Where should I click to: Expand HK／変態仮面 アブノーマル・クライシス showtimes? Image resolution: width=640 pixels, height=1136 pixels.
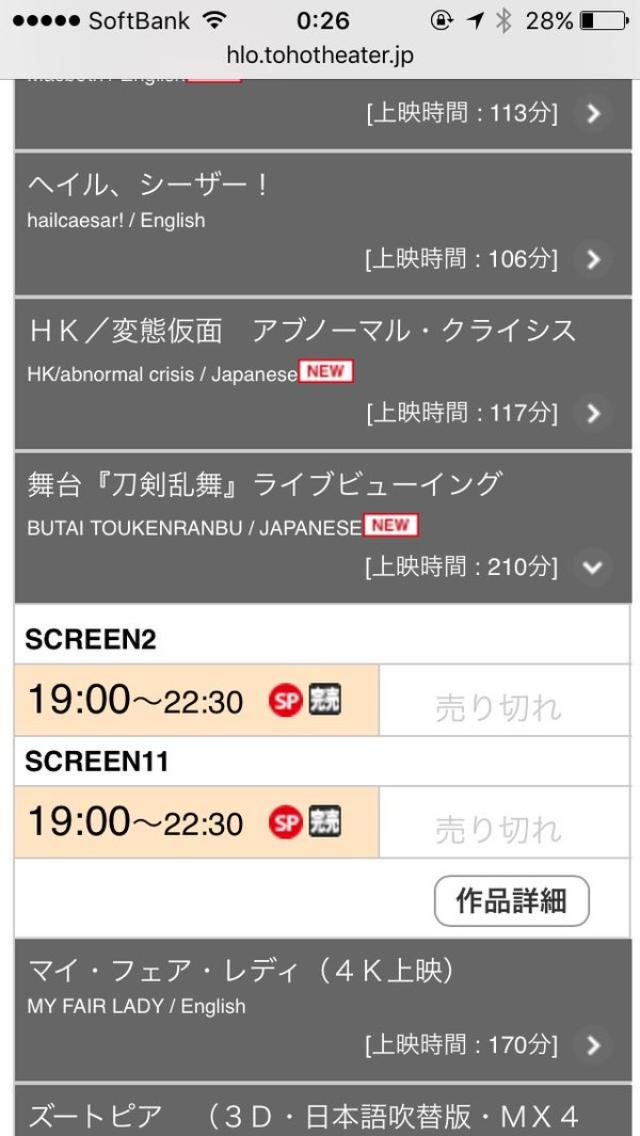pyautogui.click(x=593, y=412)
